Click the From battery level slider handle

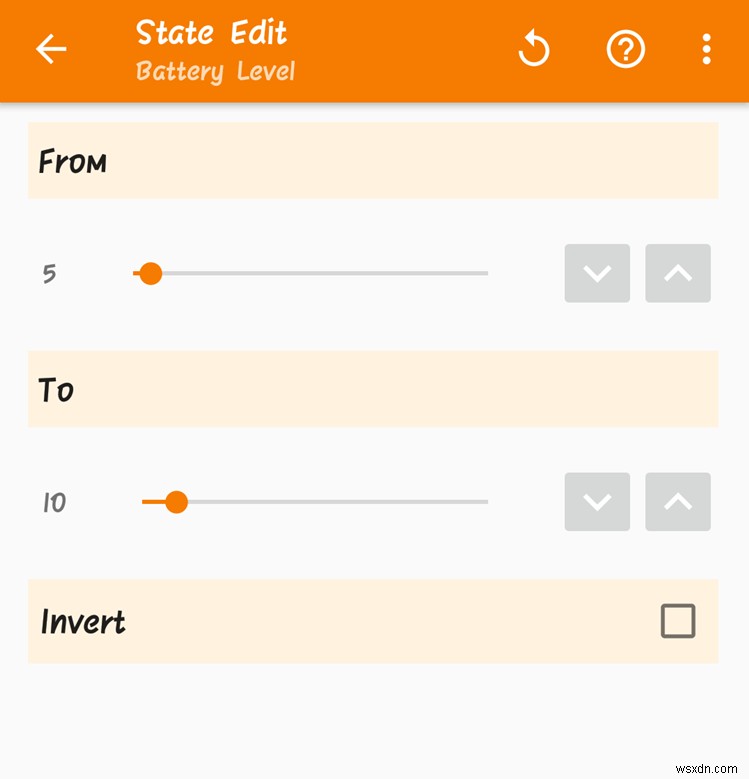150,273
